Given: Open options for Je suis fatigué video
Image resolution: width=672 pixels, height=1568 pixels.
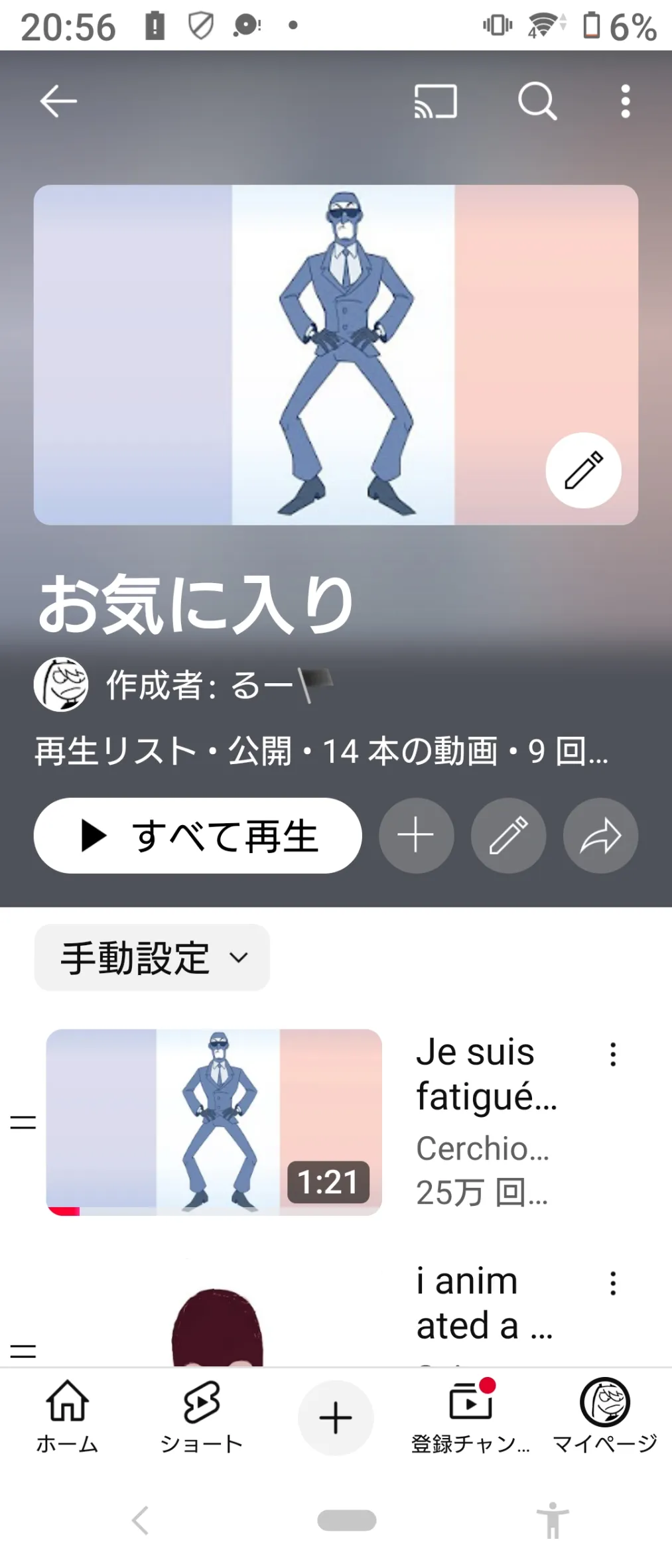Looking at the screenshot, I should coord(613,1055).
